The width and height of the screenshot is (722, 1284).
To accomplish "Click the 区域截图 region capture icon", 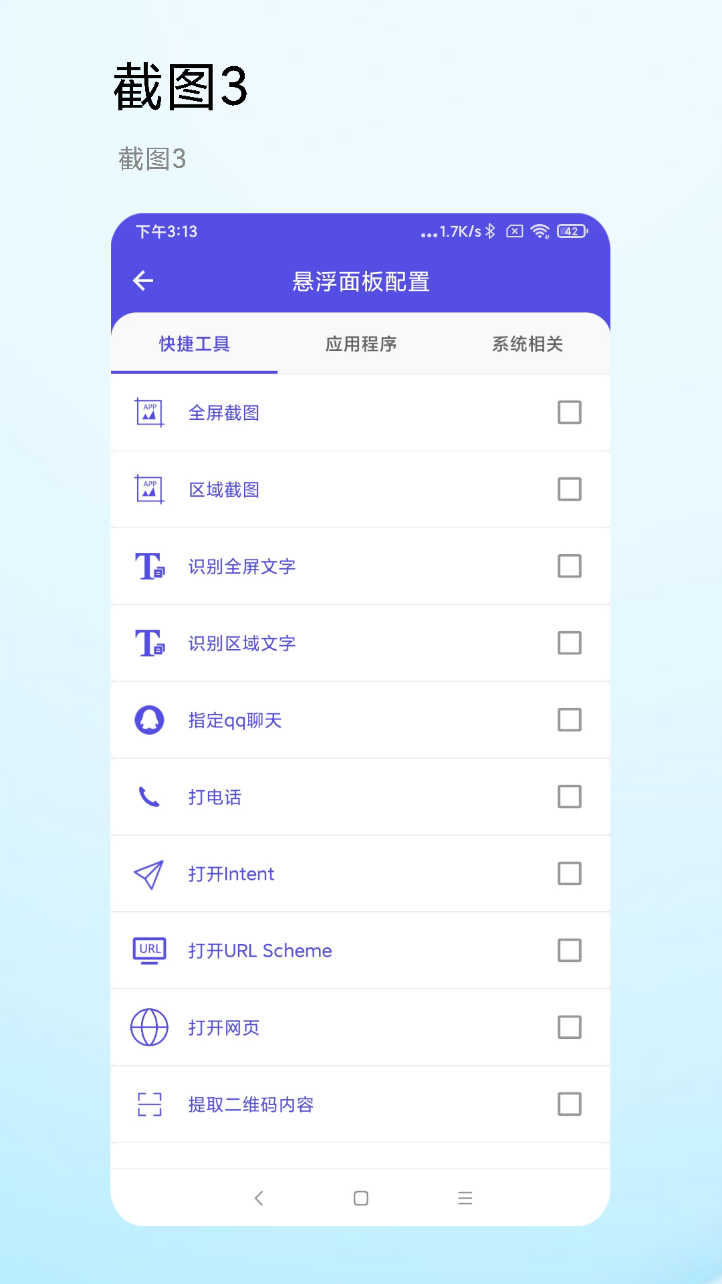I will coord(149,489).
